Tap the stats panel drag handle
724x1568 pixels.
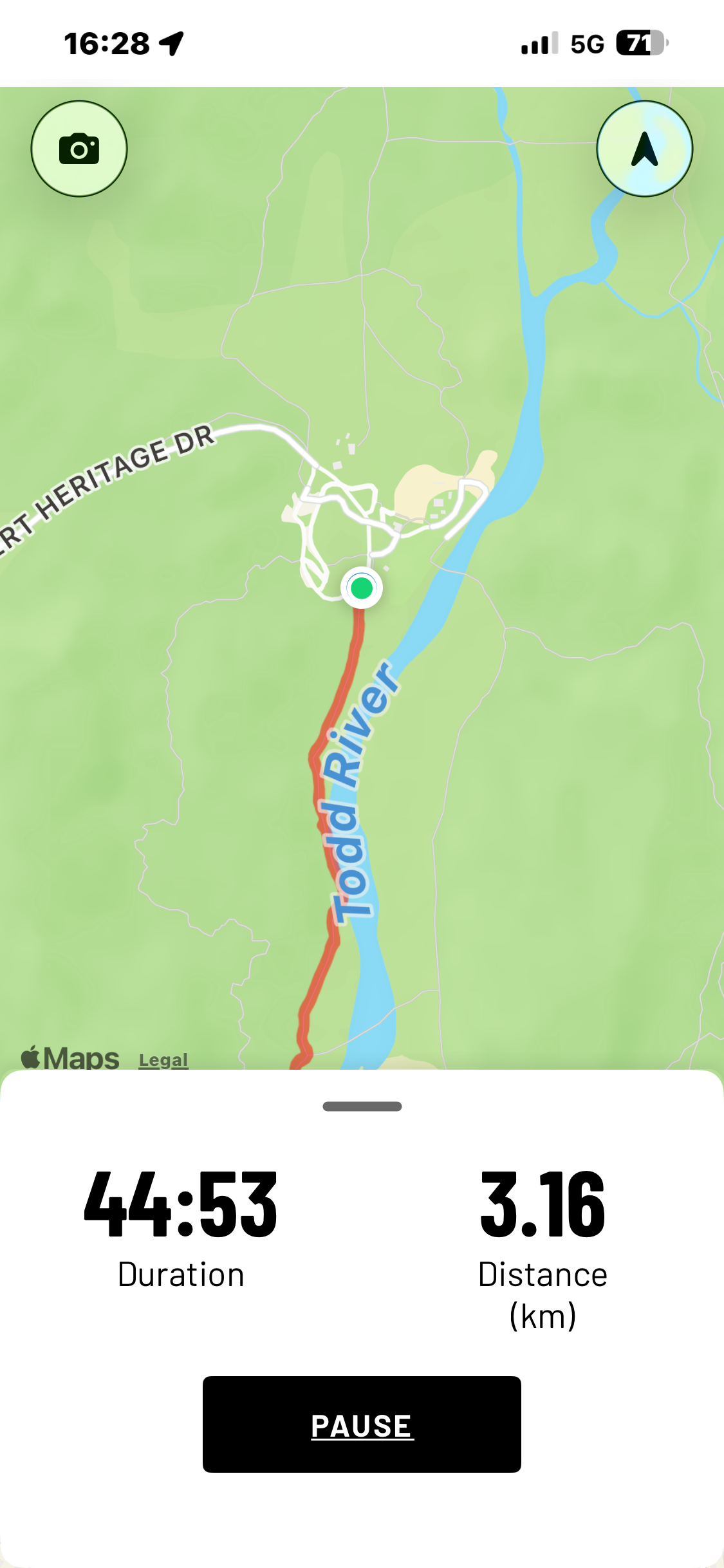point(362,1106)
